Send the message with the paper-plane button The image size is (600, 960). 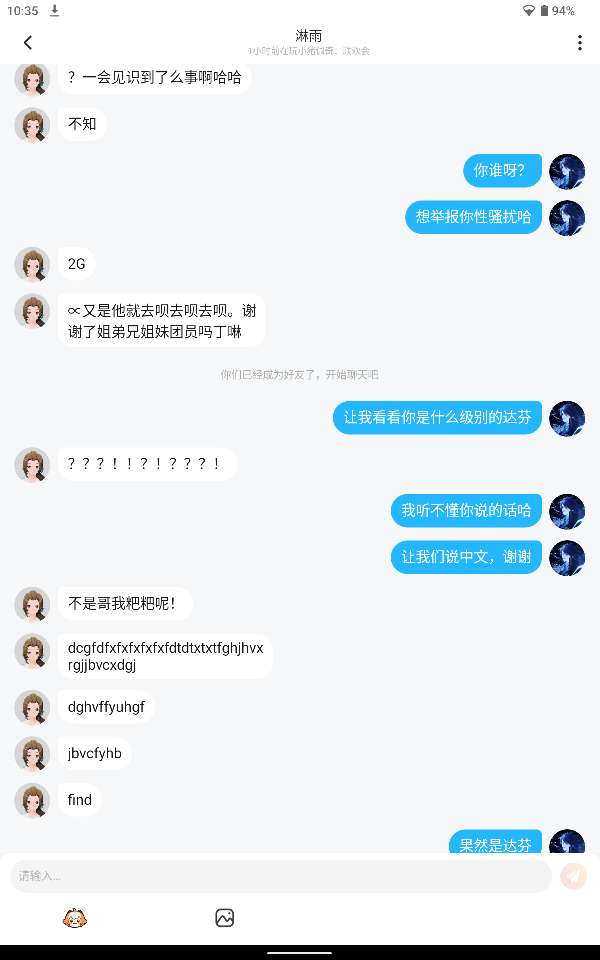coord(573,876)
